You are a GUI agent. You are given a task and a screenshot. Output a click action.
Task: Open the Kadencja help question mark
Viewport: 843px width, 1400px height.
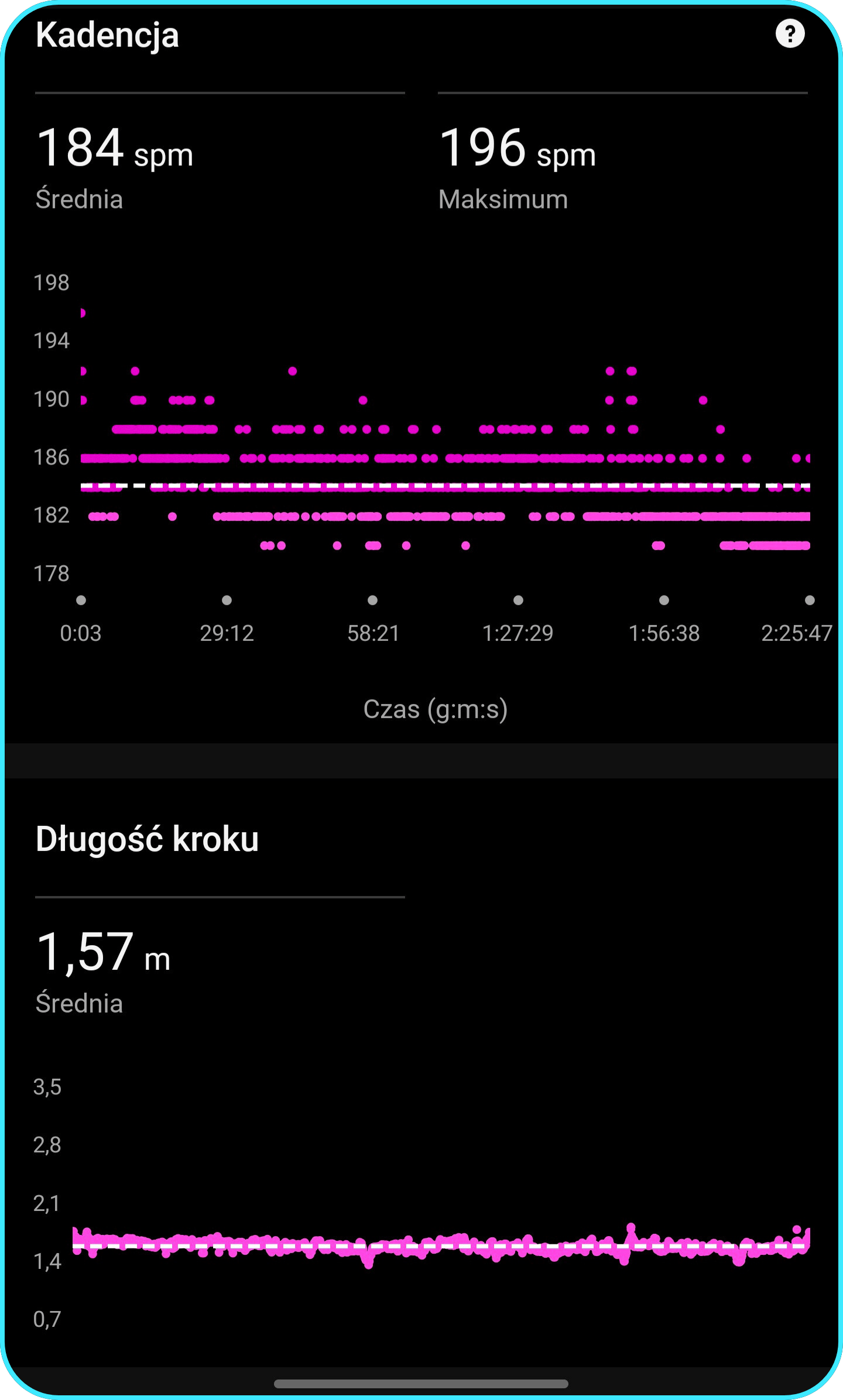pos(790,34)
